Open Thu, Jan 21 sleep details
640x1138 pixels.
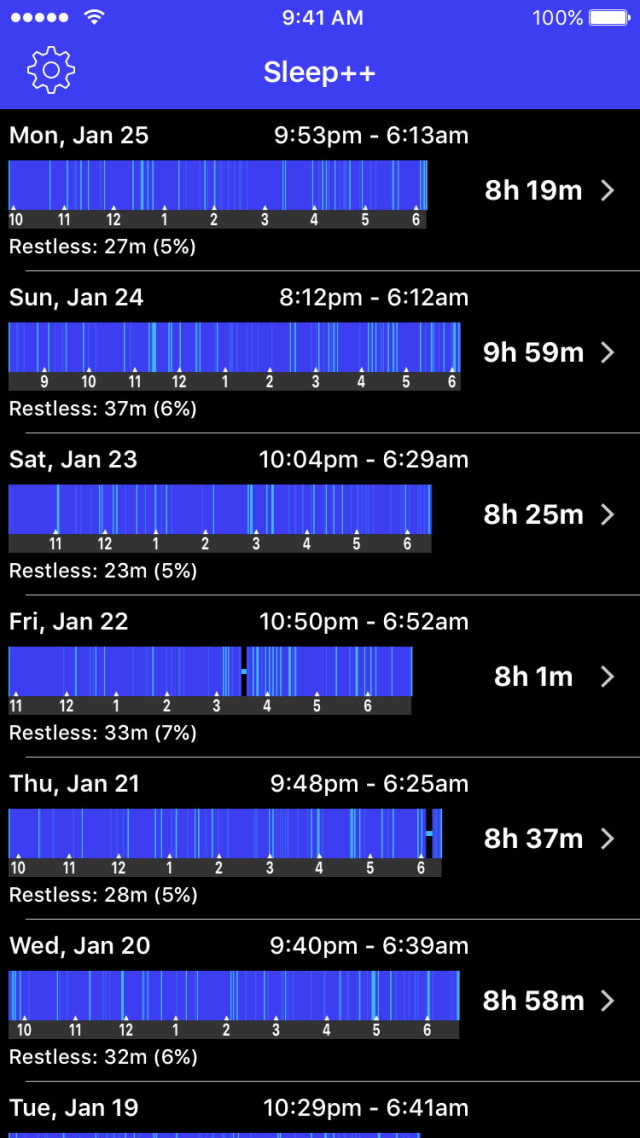[x=320, y=838]
